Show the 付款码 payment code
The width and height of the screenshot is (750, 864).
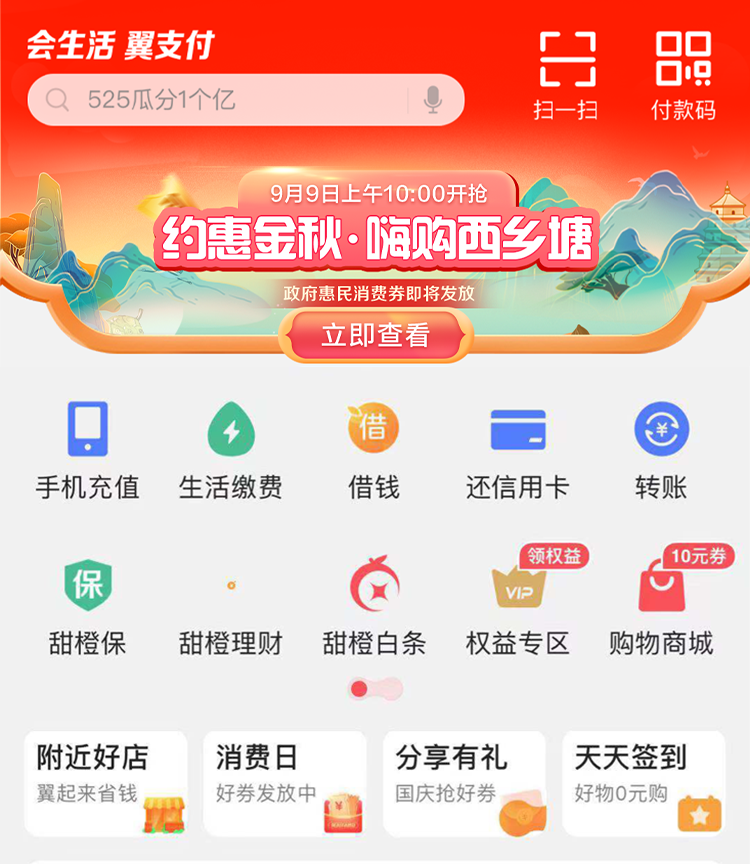(x=684, y=75)
